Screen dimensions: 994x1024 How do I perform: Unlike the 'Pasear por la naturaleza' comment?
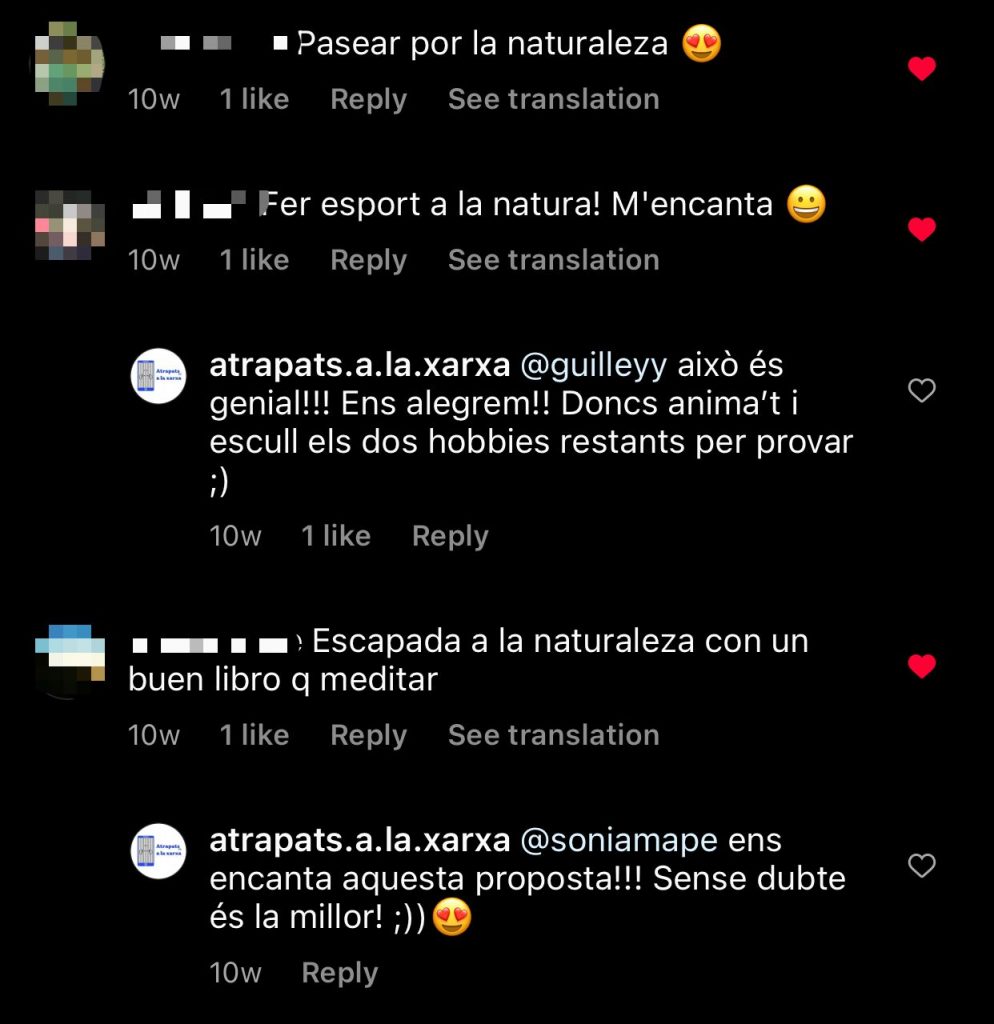[x=921, y=69]
